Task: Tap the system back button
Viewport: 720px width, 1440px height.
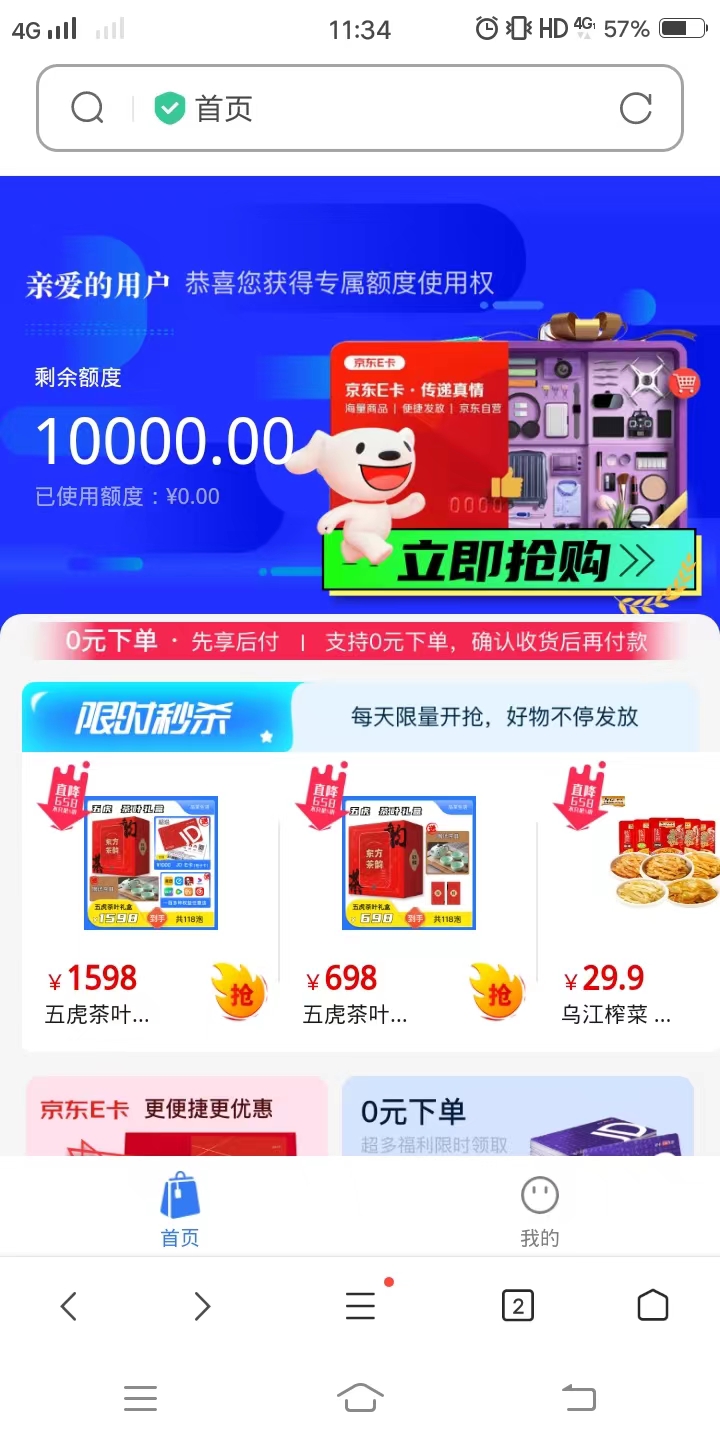Action: [x=579, y=1397]
